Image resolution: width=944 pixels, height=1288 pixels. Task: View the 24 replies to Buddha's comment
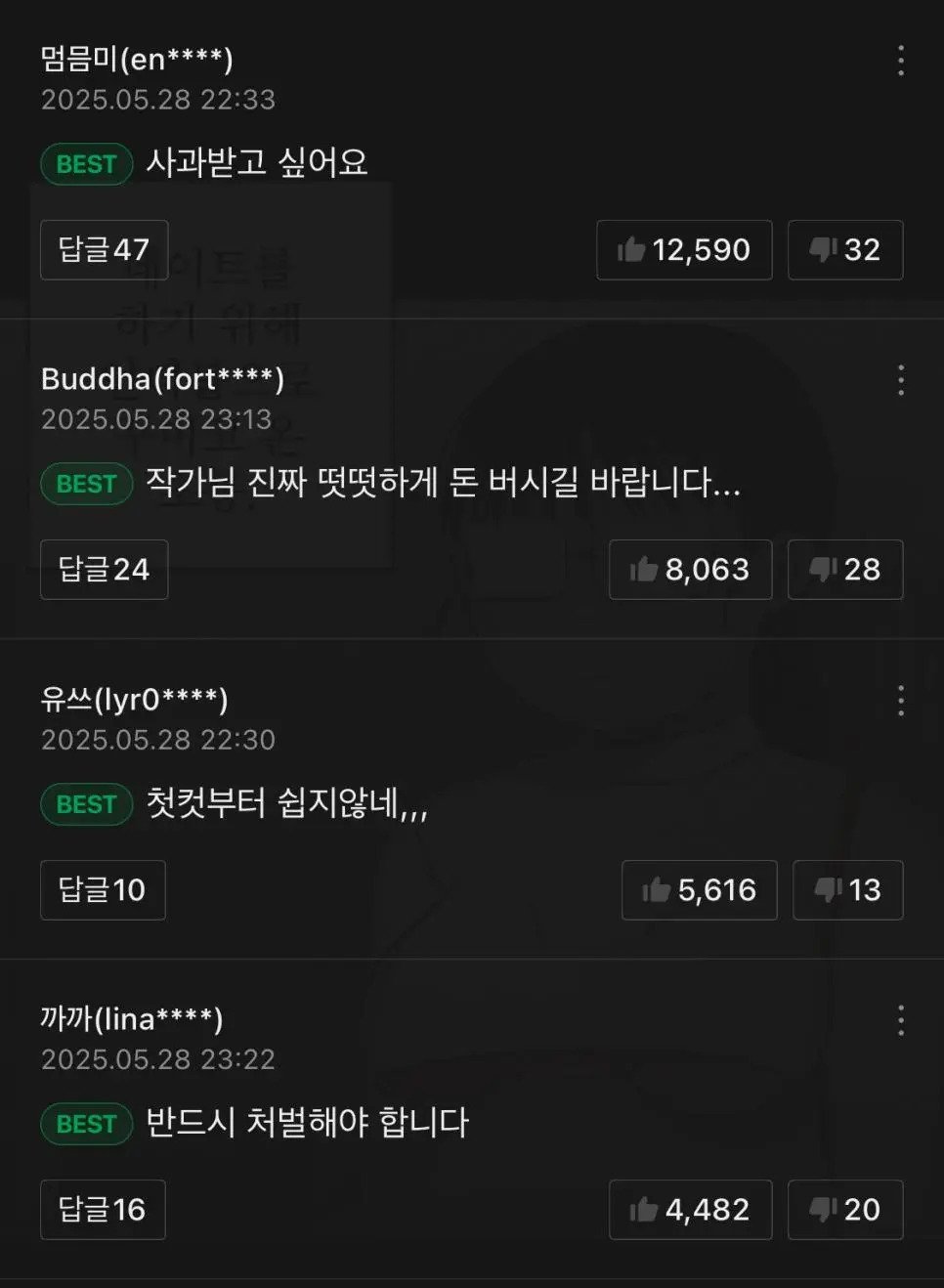[x=104, y=570]
